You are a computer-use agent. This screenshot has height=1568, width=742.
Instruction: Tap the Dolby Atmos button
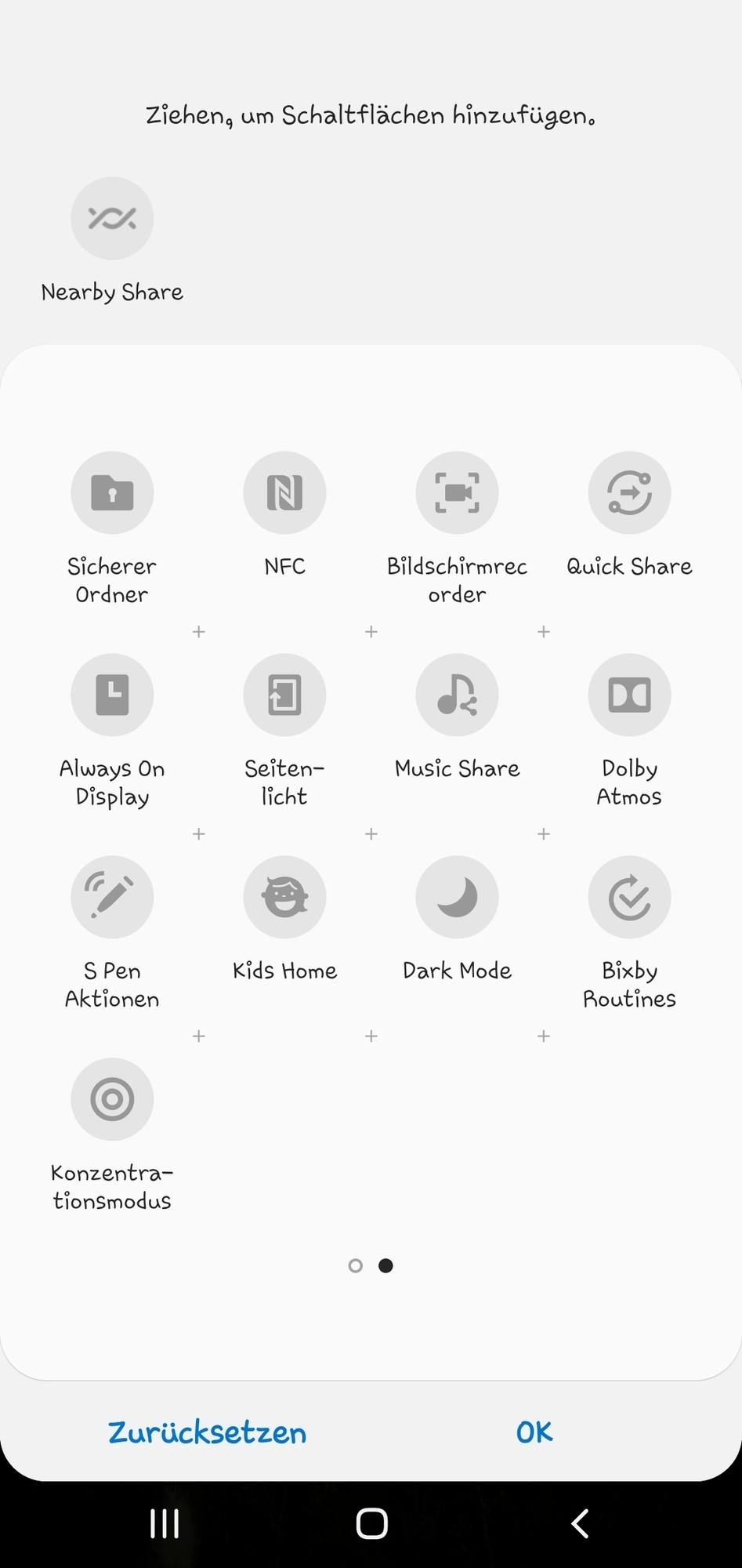click(629, 695)
